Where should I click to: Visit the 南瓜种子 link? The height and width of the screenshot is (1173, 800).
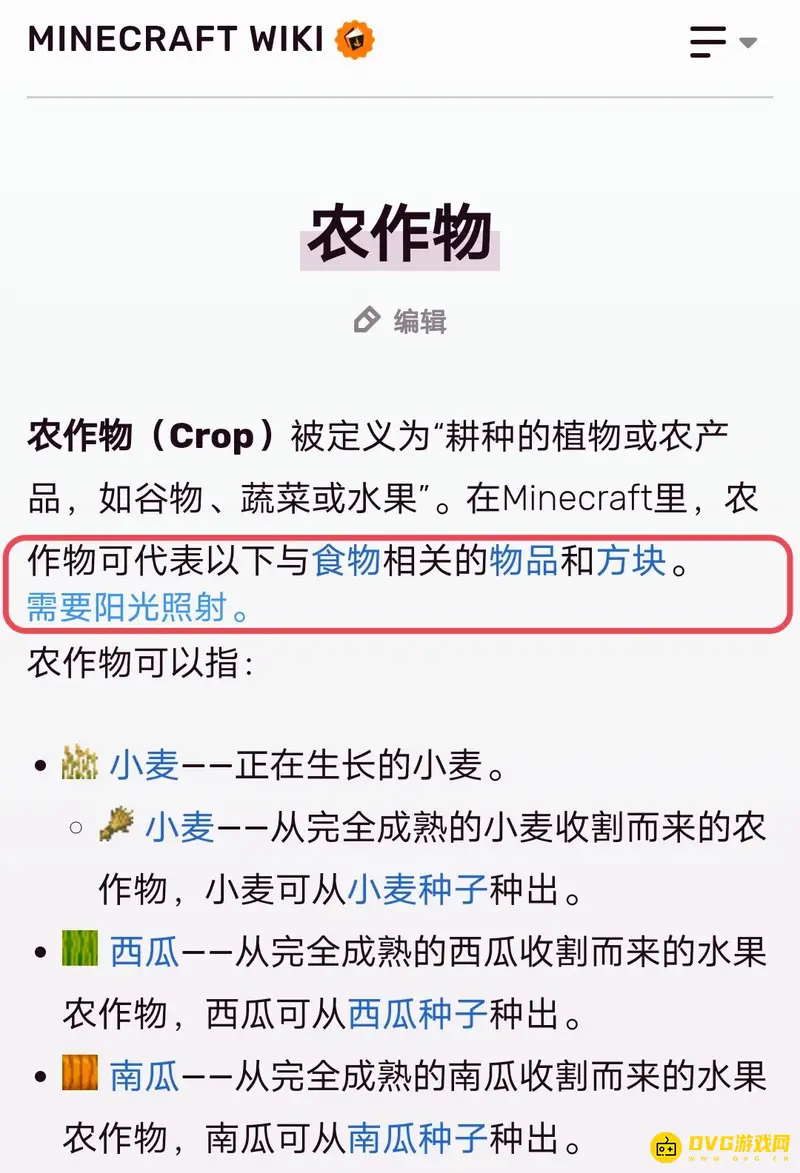coord(417,1137)
